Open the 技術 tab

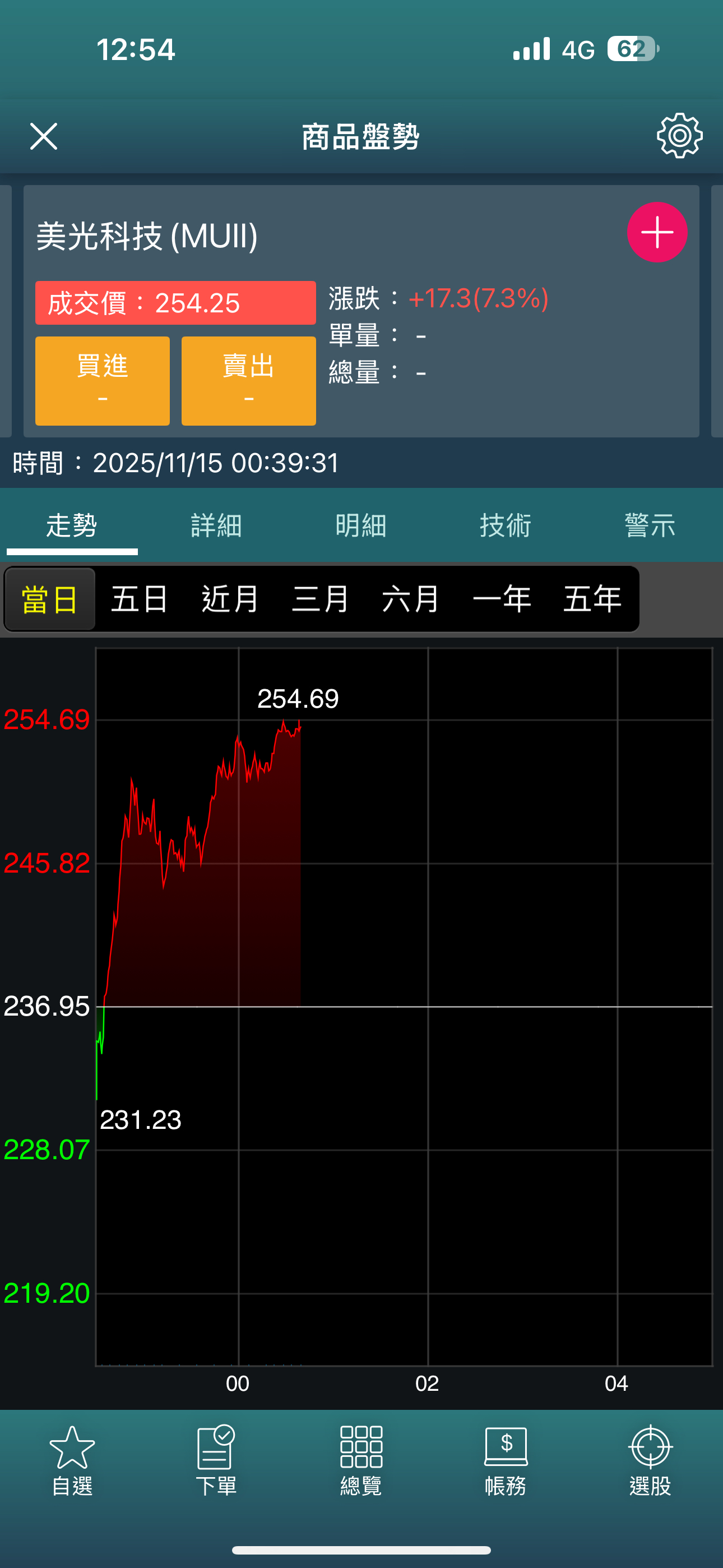[x=505, y=525]
